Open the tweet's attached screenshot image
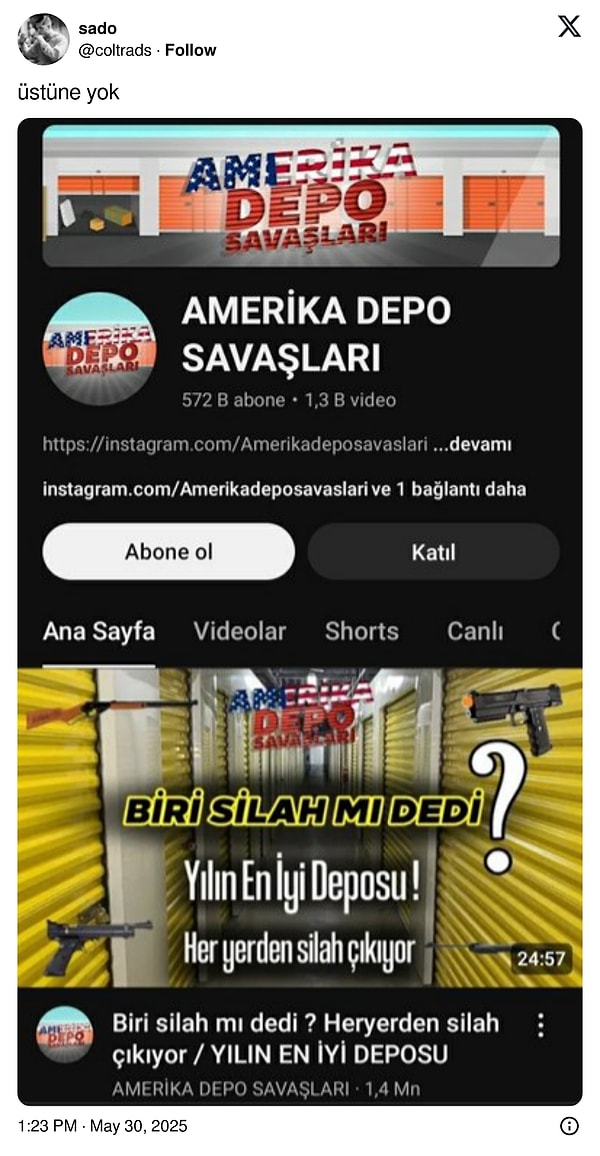The height and width of the screenshot is (1156, 600). [300, 610]
